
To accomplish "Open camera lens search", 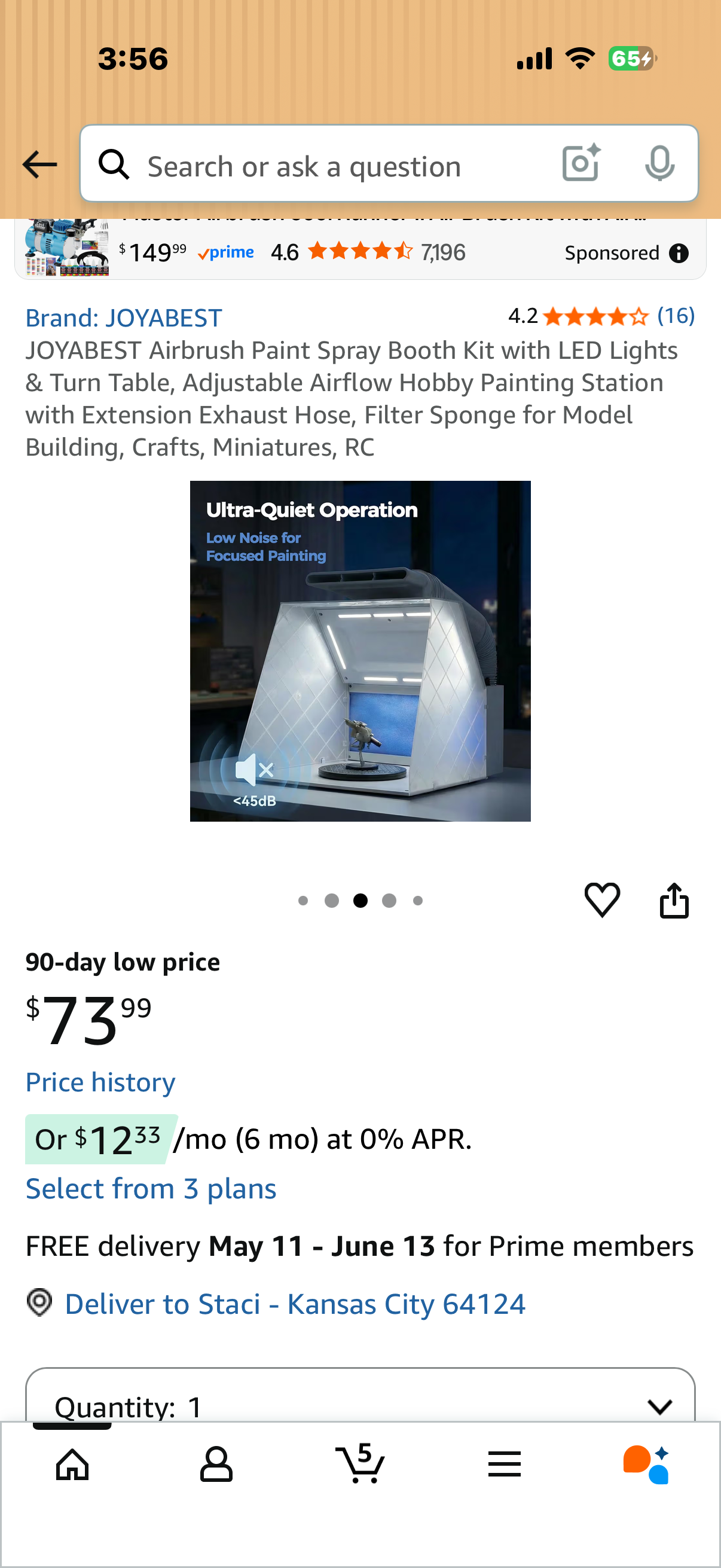I will coord(581,163).
